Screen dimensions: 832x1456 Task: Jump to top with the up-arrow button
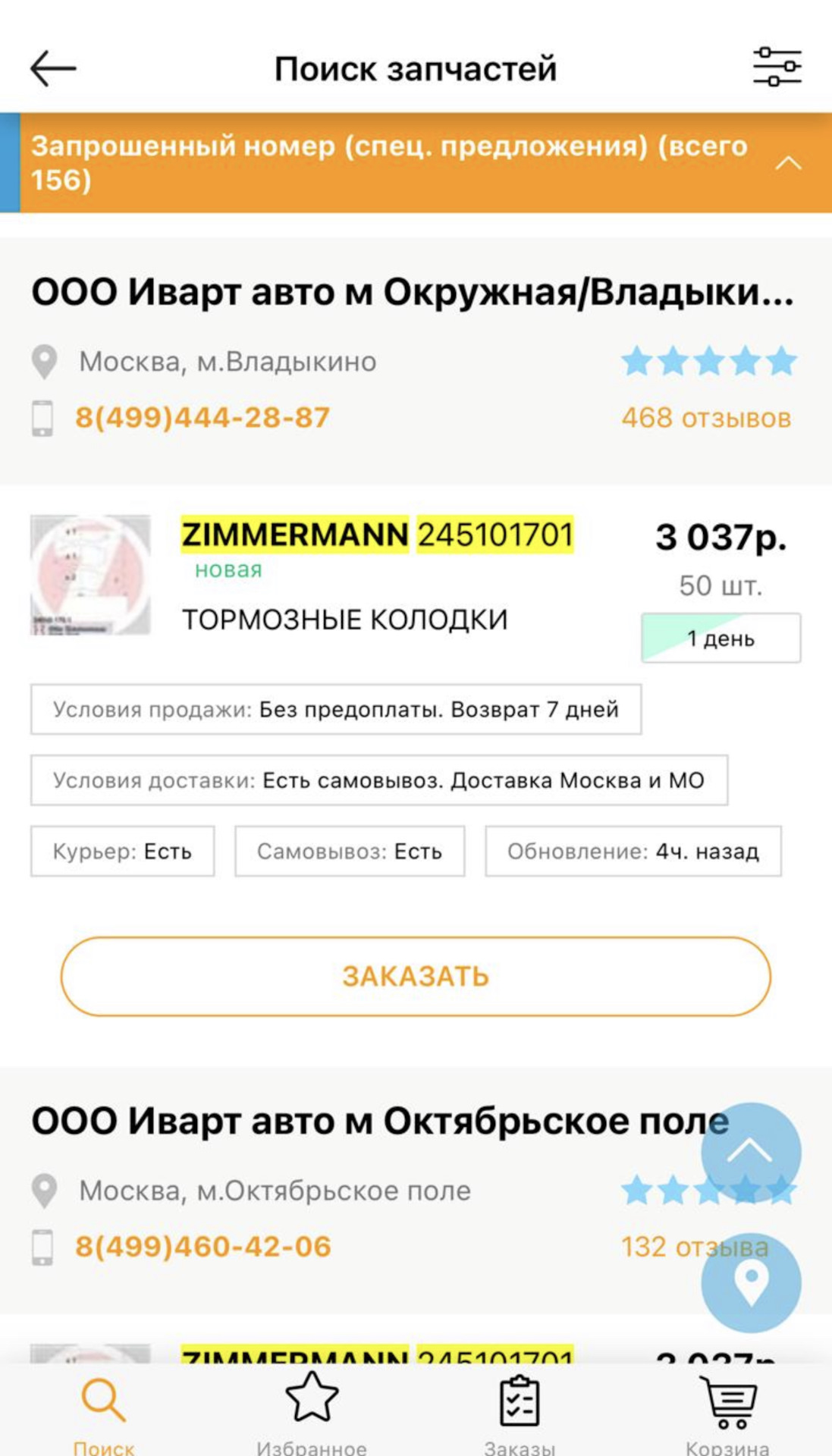tap(750, 1152)
